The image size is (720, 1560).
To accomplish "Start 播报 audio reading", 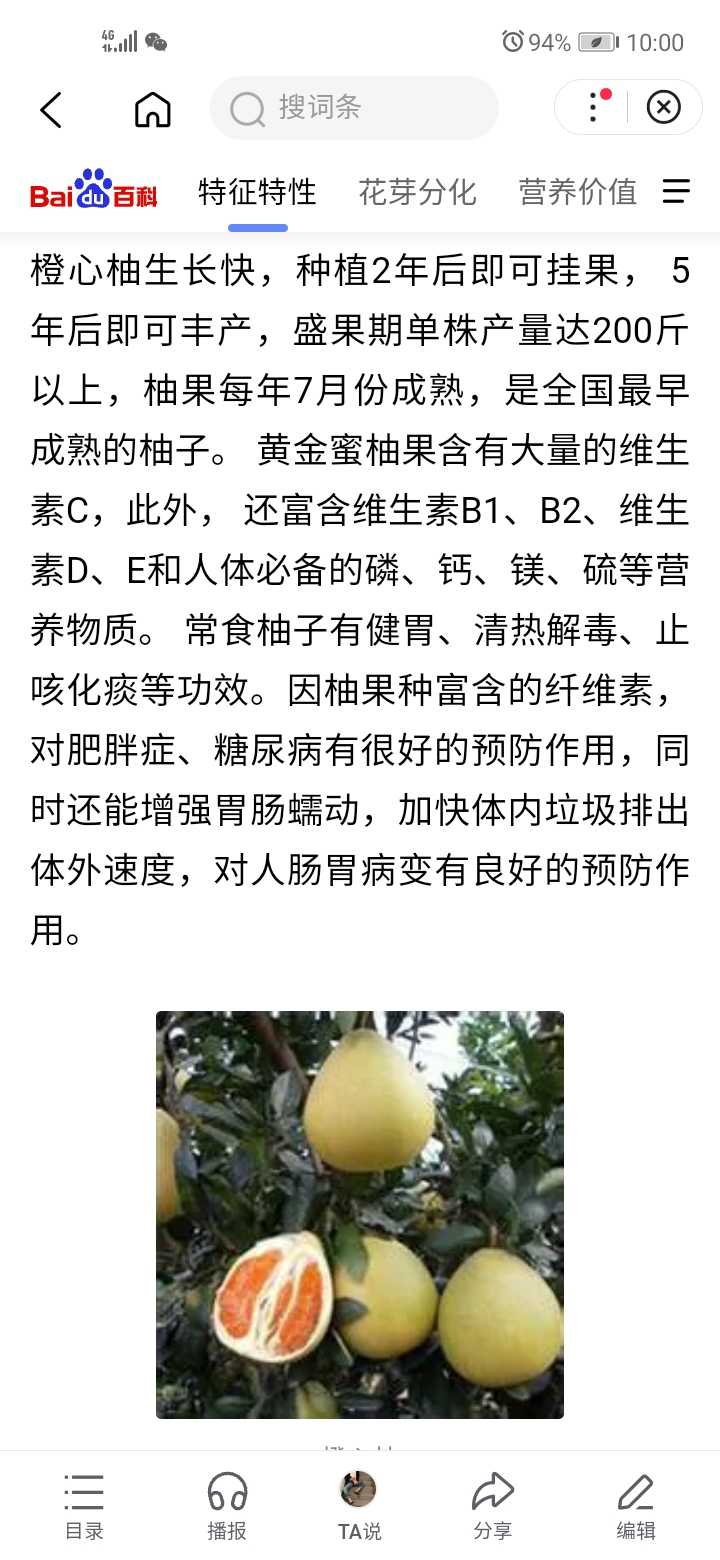I will click(227, 1506).
